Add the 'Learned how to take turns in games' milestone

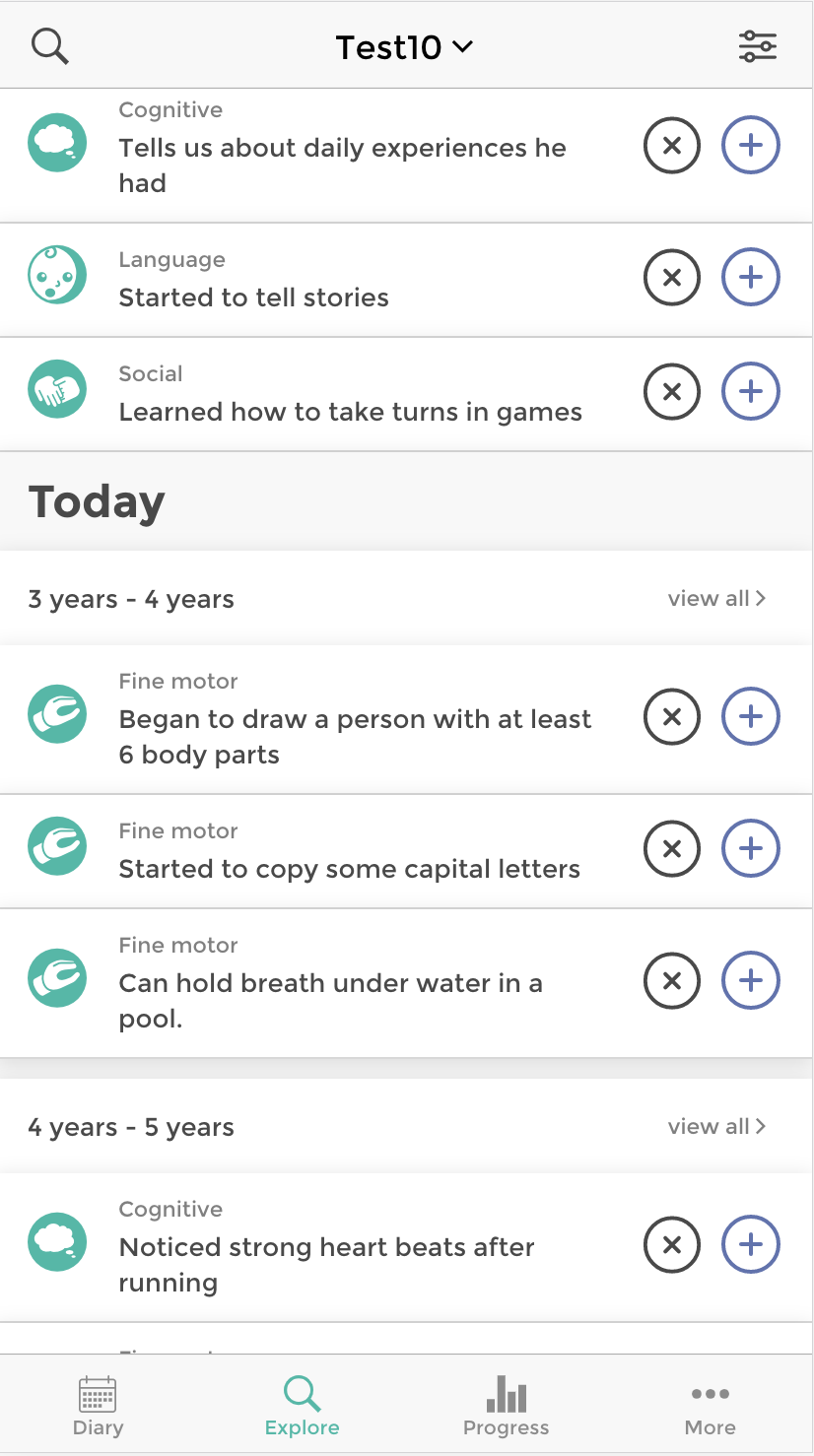(x=750, y=391)
